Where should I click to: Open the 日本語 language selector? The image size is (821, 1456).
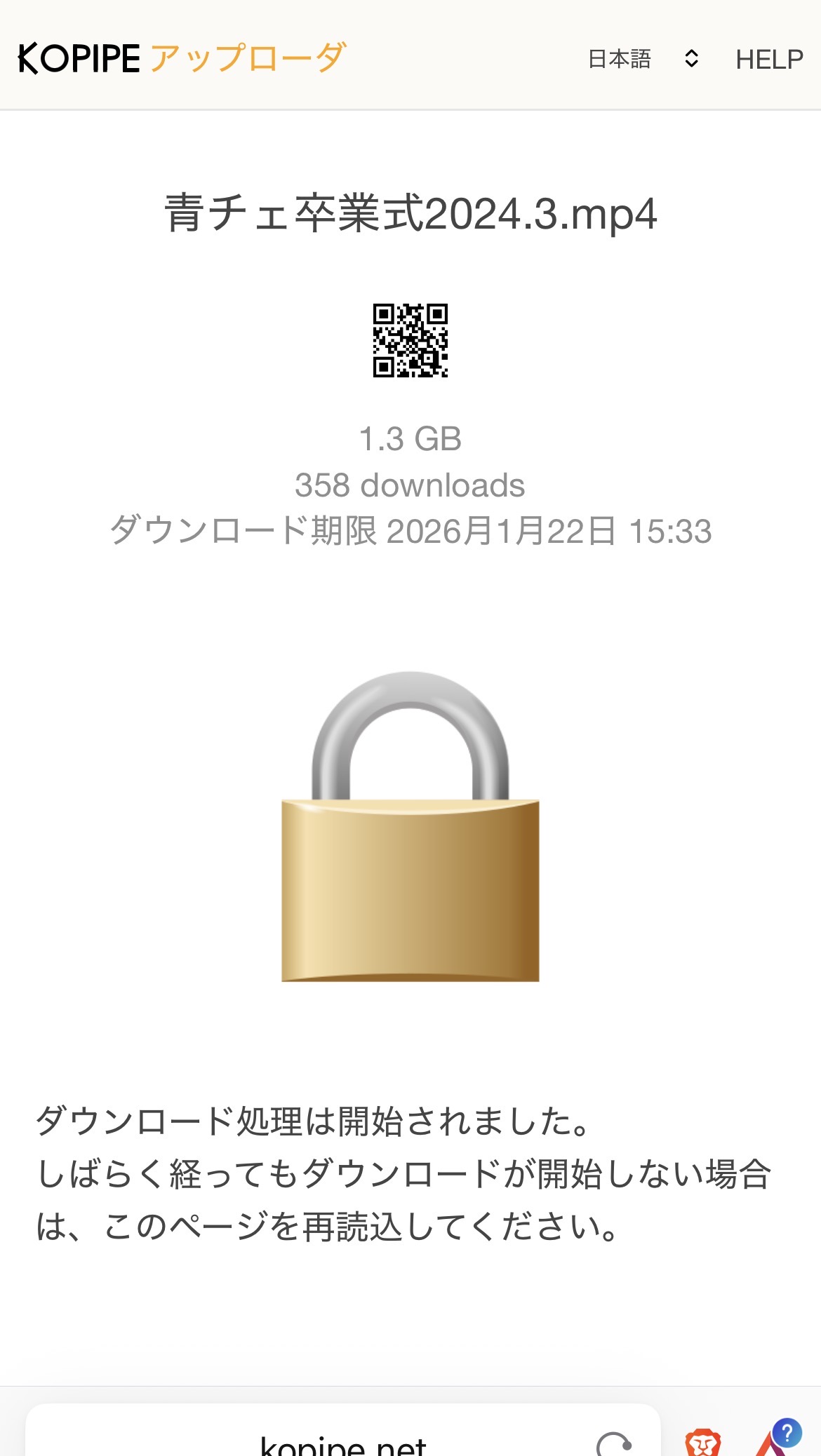[x=620, y=59]
